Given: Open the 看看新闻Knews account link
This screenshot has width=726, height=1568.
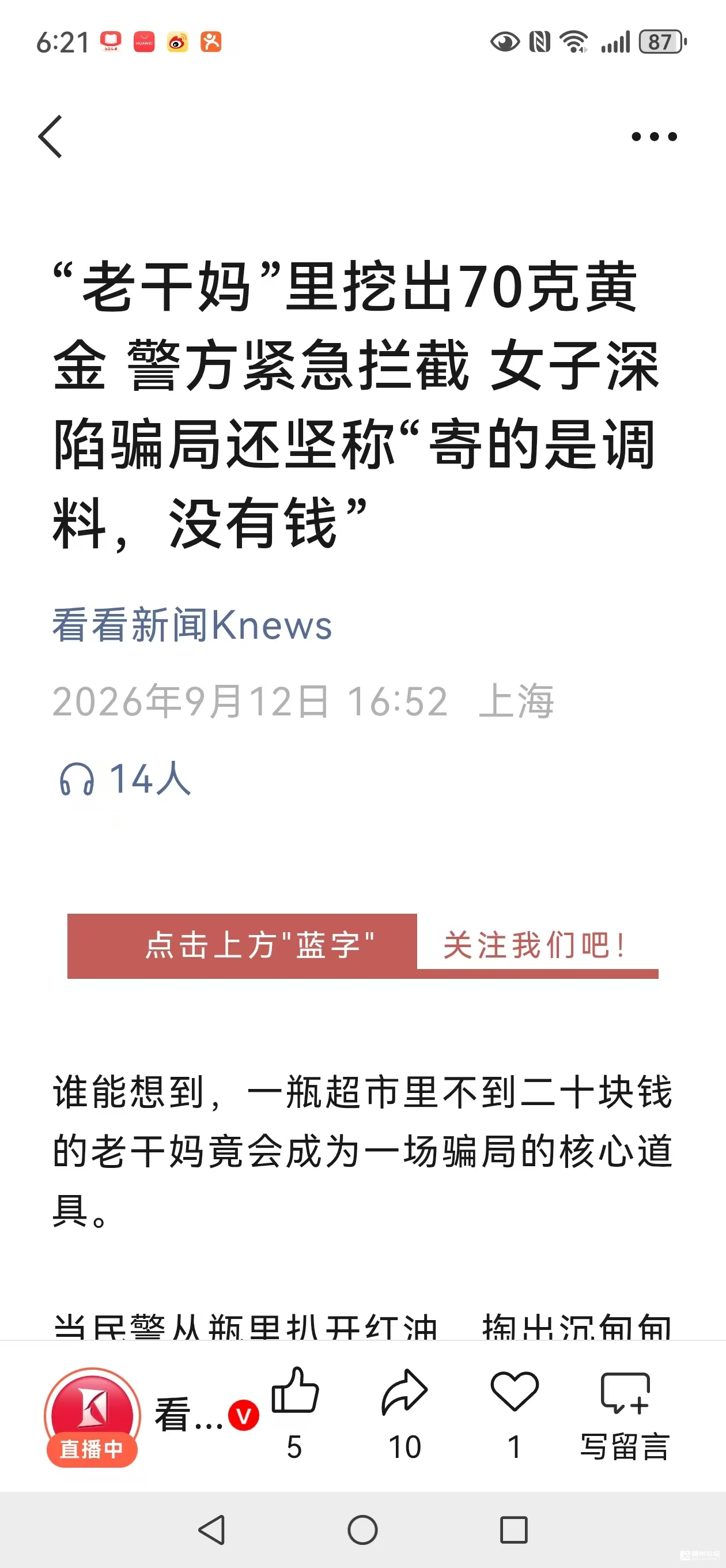Looking at the screenshot, I should (192, 624).
